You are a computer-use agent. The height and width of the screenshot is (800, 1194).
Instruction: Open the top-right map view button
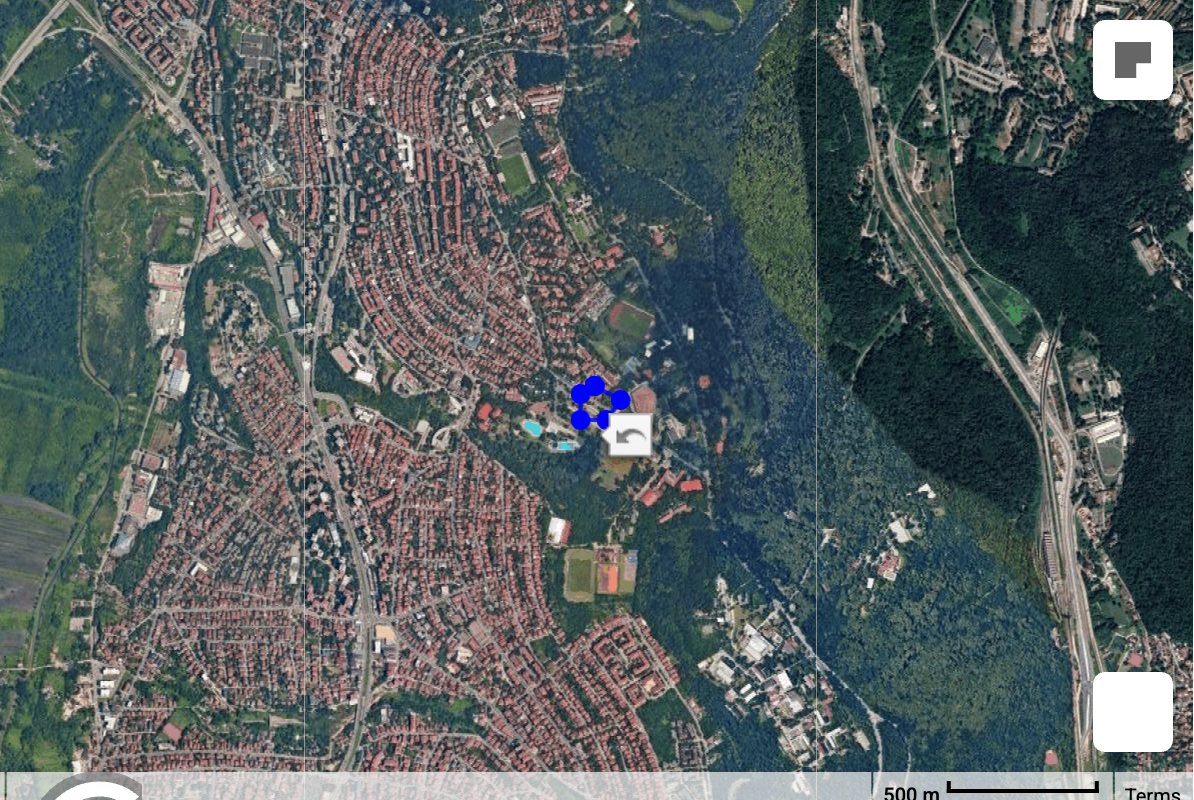tap(1132, 60)
